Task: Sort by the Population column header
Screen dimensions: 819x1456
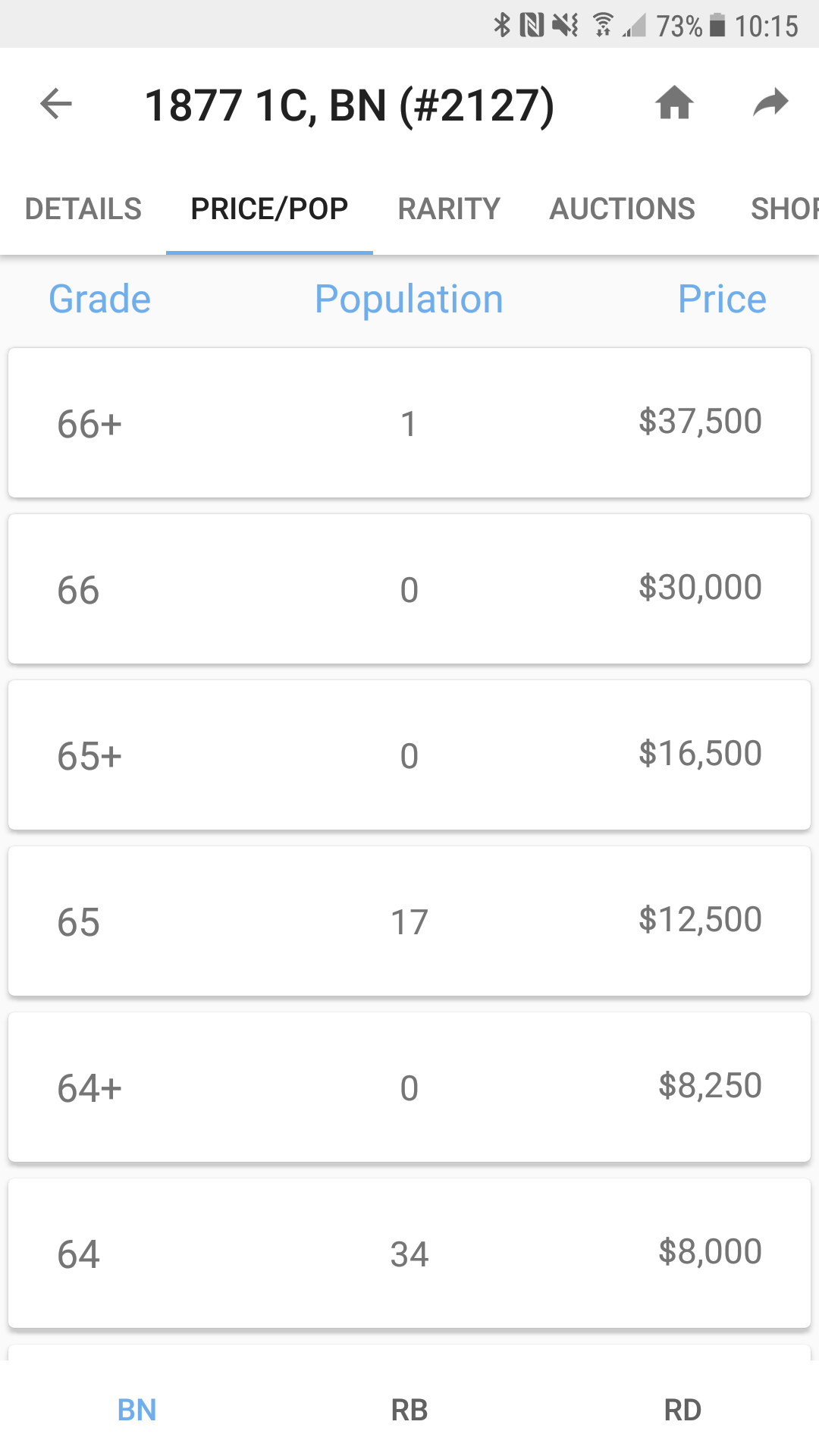Action: [x=408, y=299]
